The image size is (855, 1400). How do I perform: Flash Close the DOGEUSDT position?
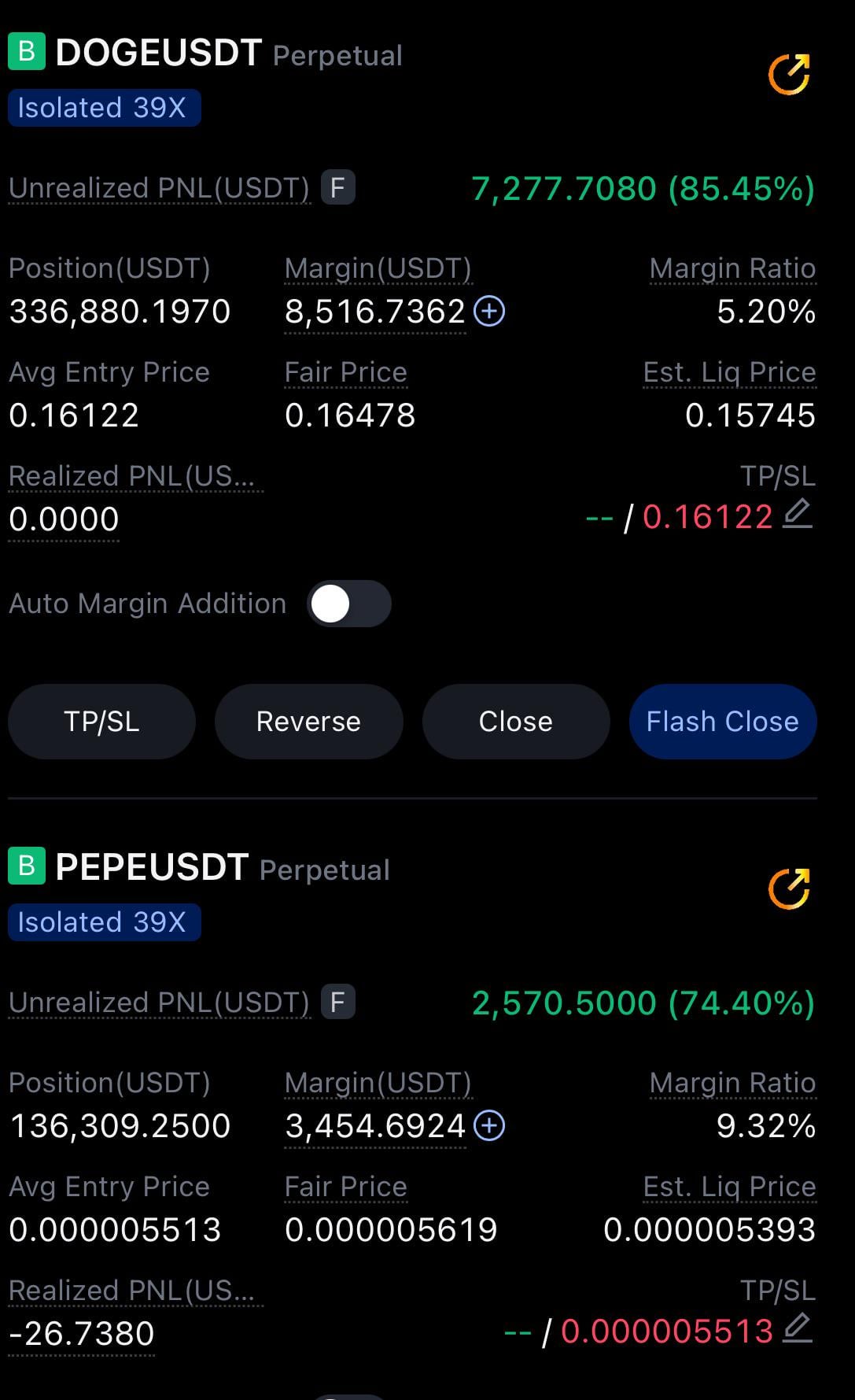722,722
